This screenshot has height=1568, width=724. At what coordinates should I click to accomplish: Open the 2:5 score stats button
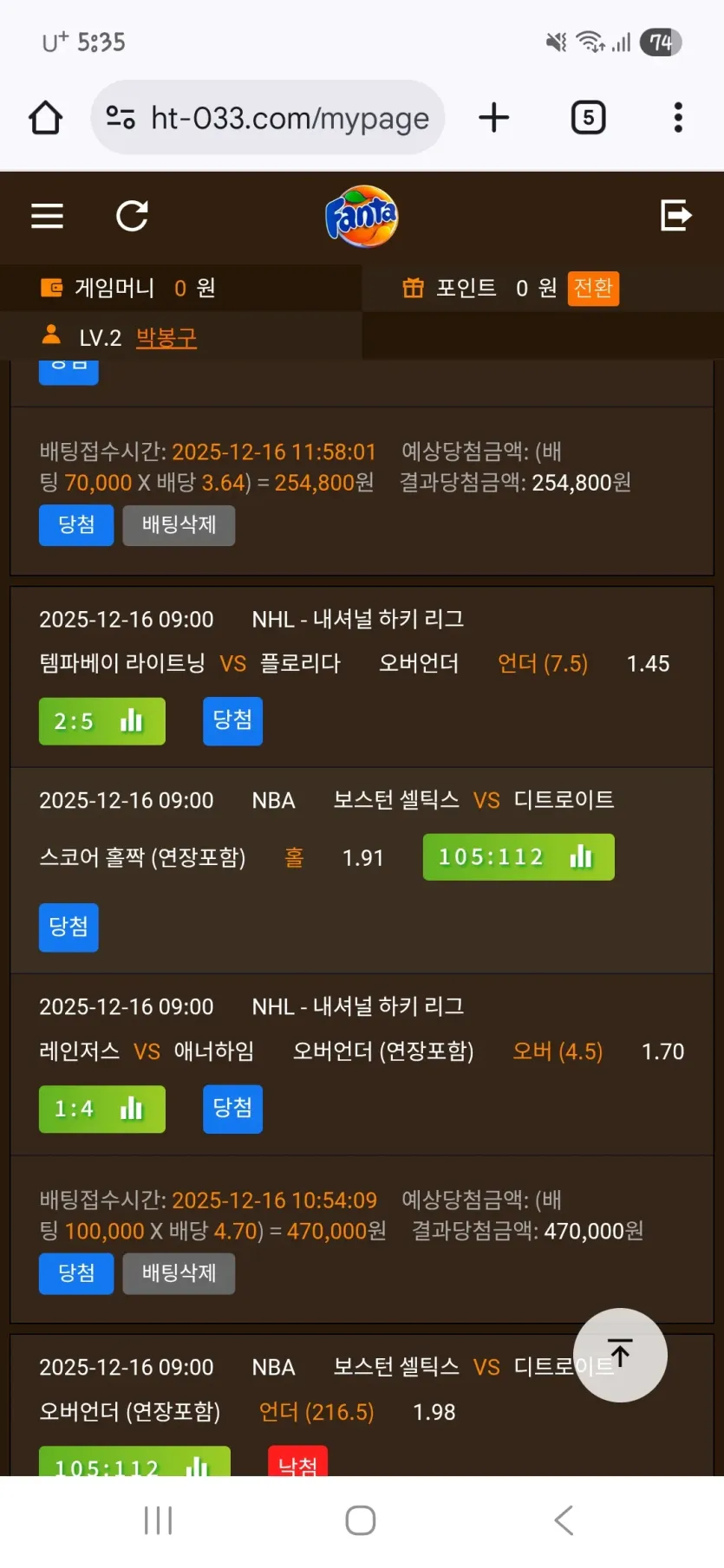coord(102,721)
